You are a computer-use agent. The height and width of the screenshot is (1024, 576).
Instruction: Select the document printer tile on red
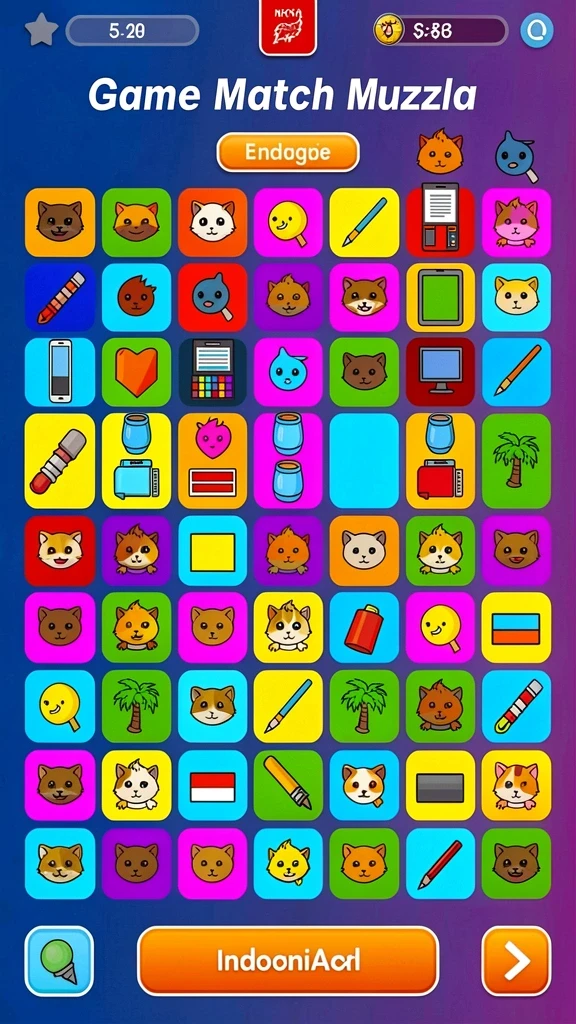(440, 219)
